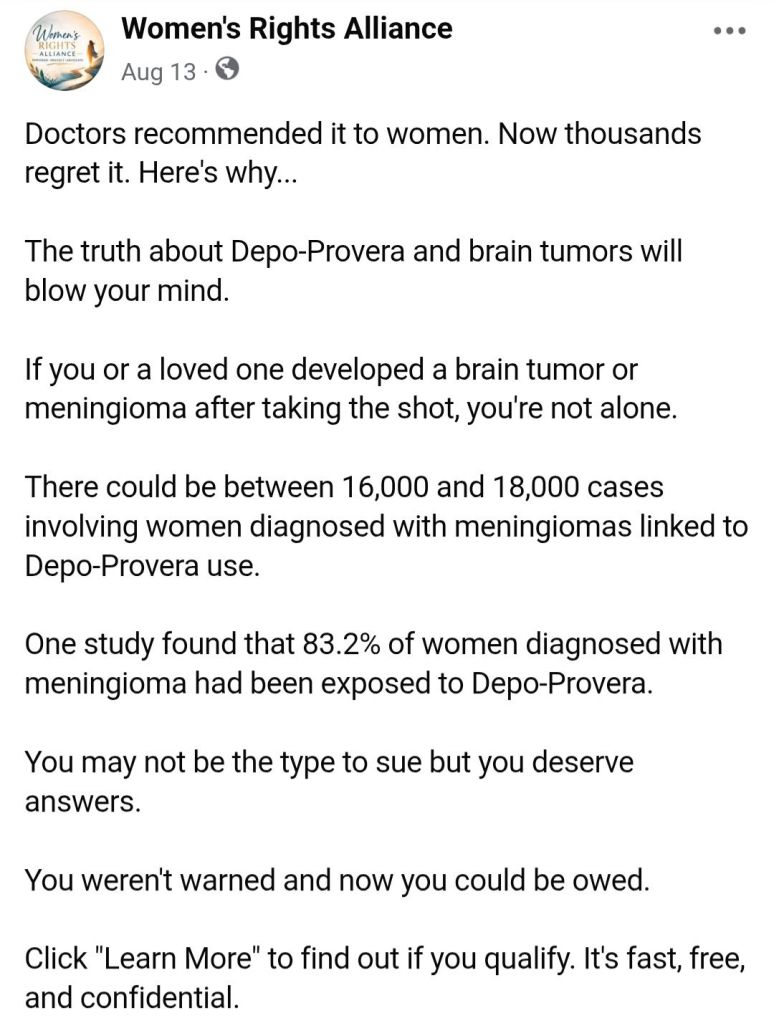Open the Aug 13 post timestamp
Viewport: 774px width, 1023px height.
pyautogui.click(x=158, y=70)
